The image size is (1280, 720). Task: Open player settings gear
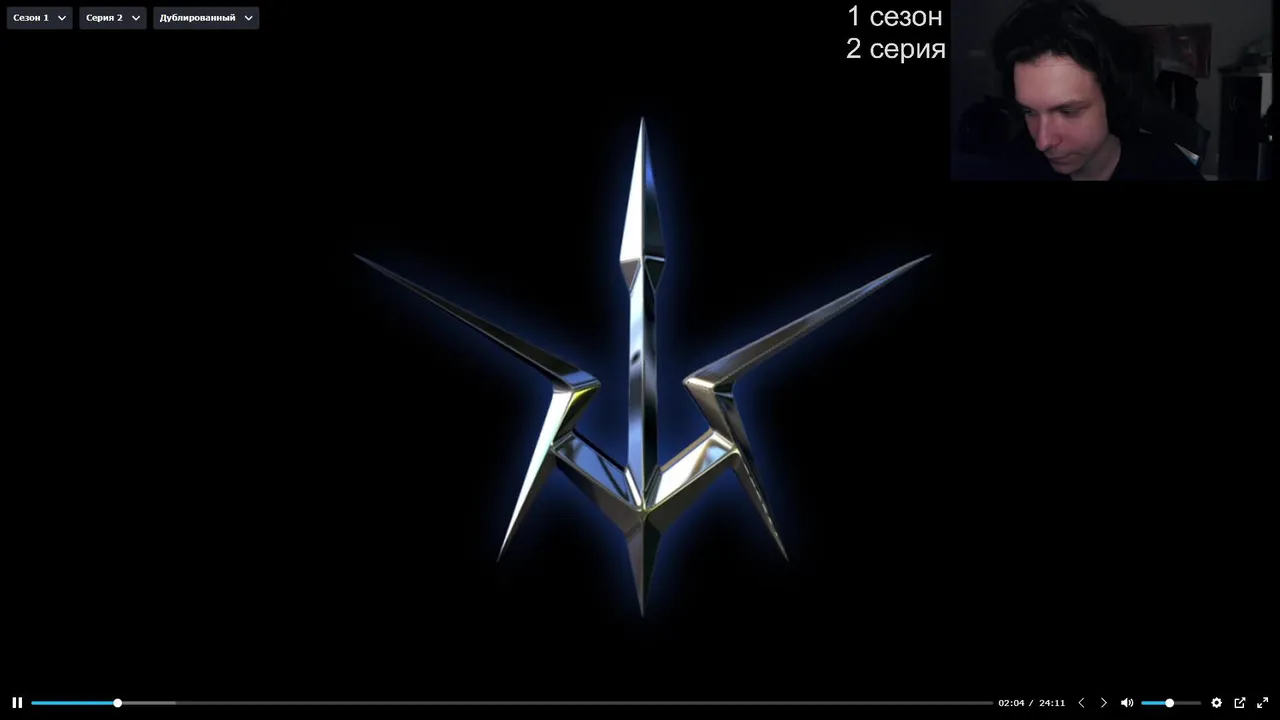coord(1216,703)
